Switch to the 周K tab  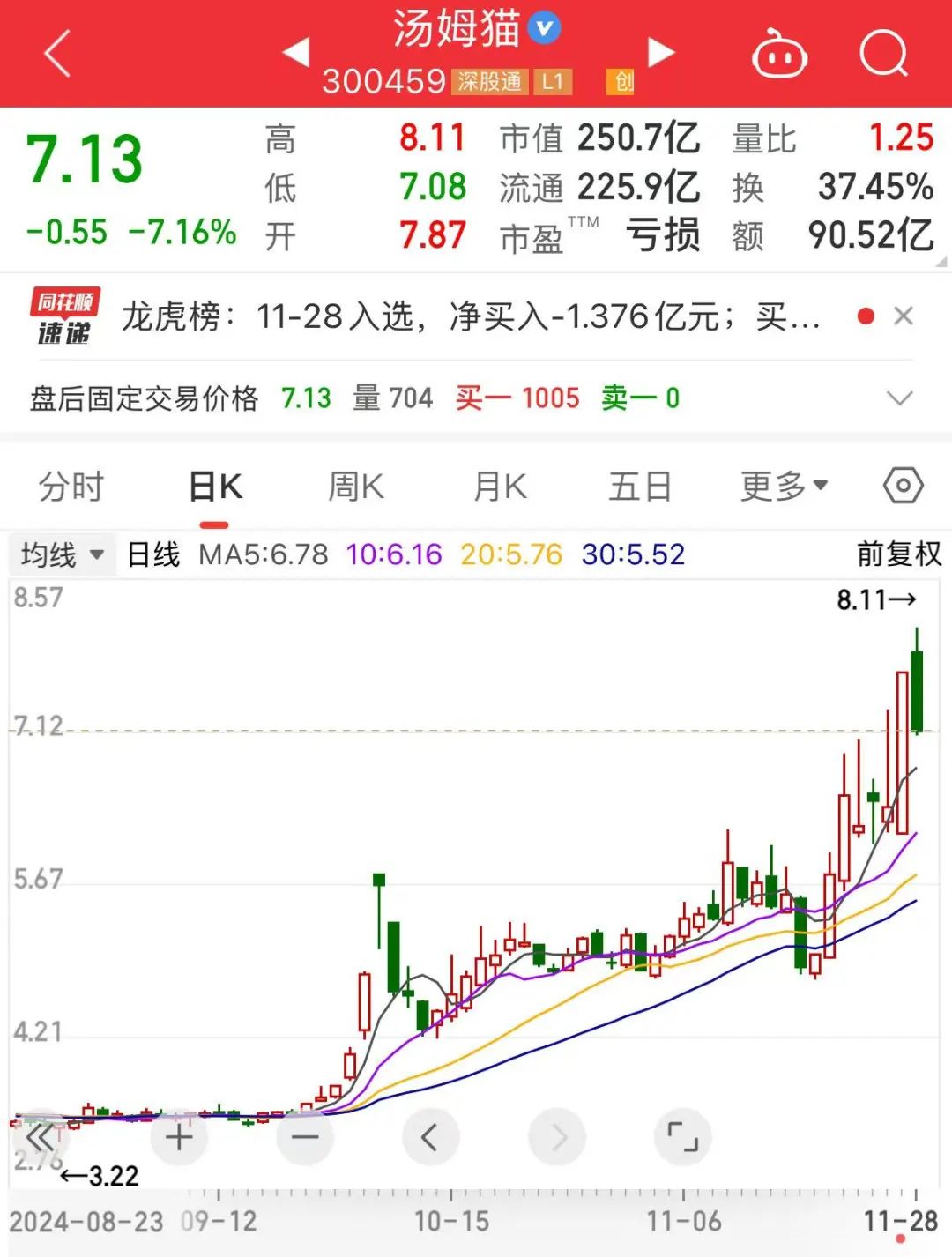(x=356, y=487)
